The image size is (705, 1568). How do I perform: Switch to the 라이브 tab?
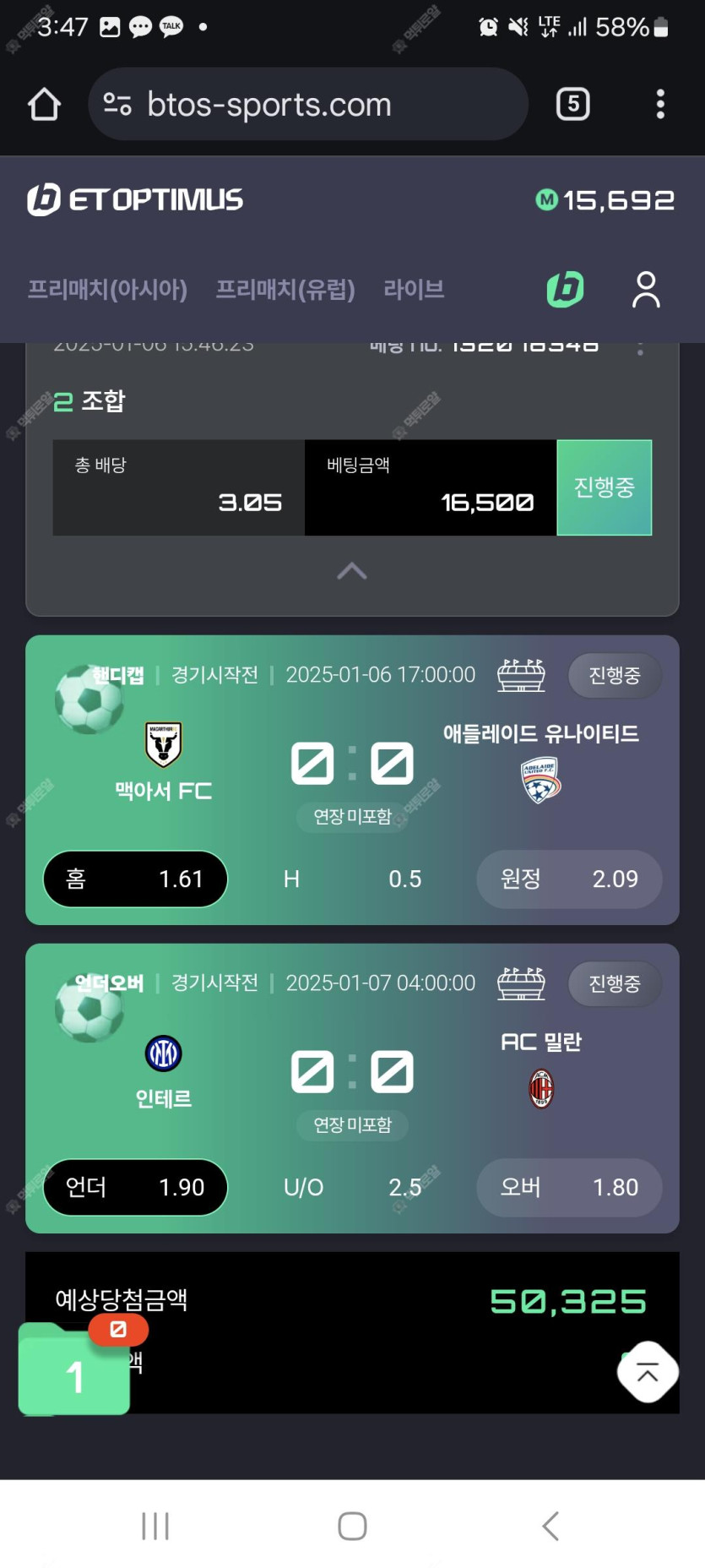coord(414,290)
